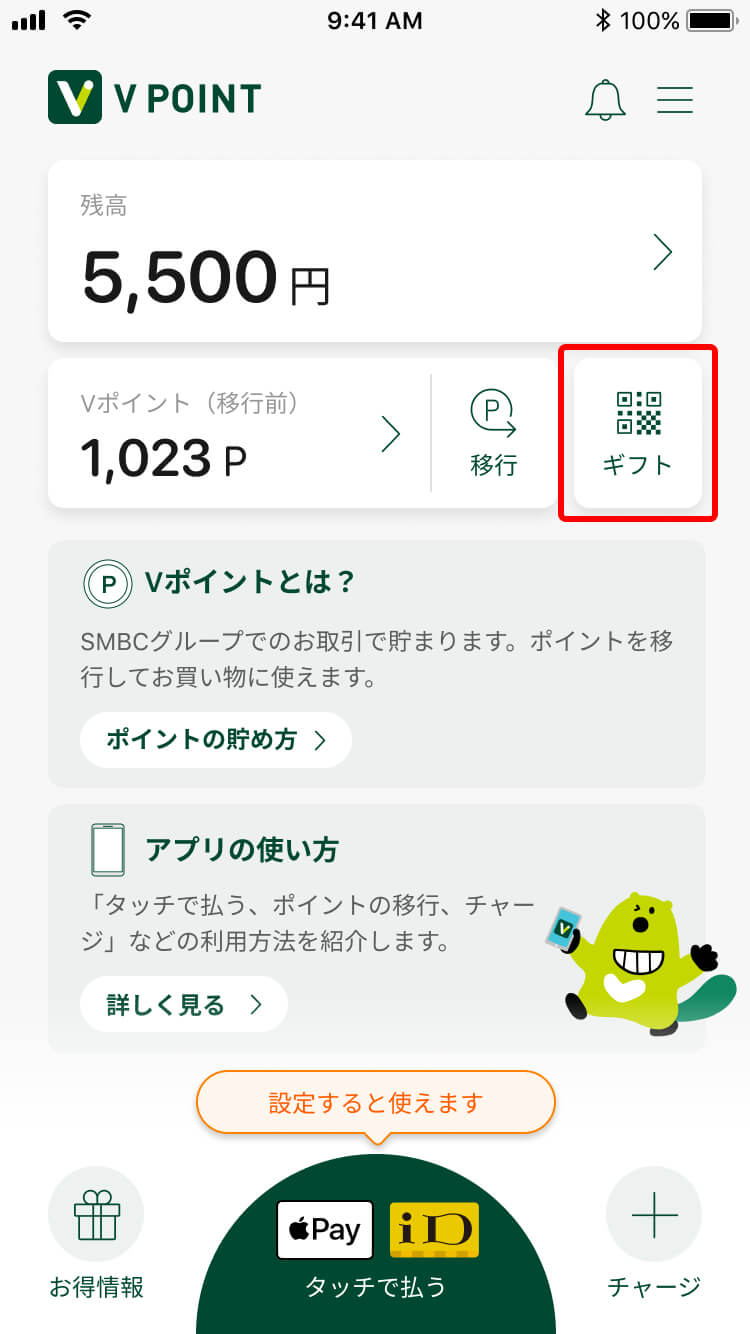750x1334 pixels.
Task: Open お得情報 deals section
Action: (96, 1232)
